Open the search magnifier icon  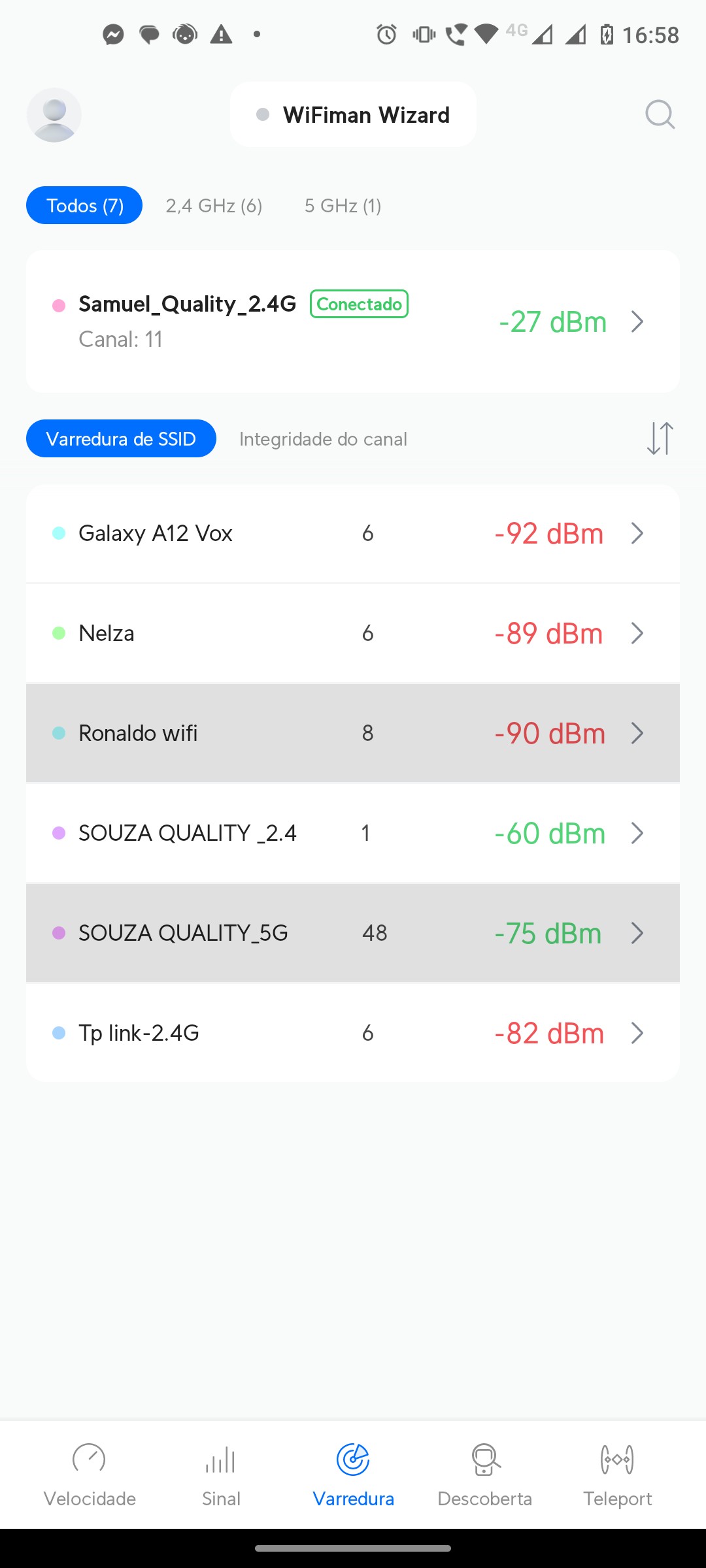click(660, 115)
